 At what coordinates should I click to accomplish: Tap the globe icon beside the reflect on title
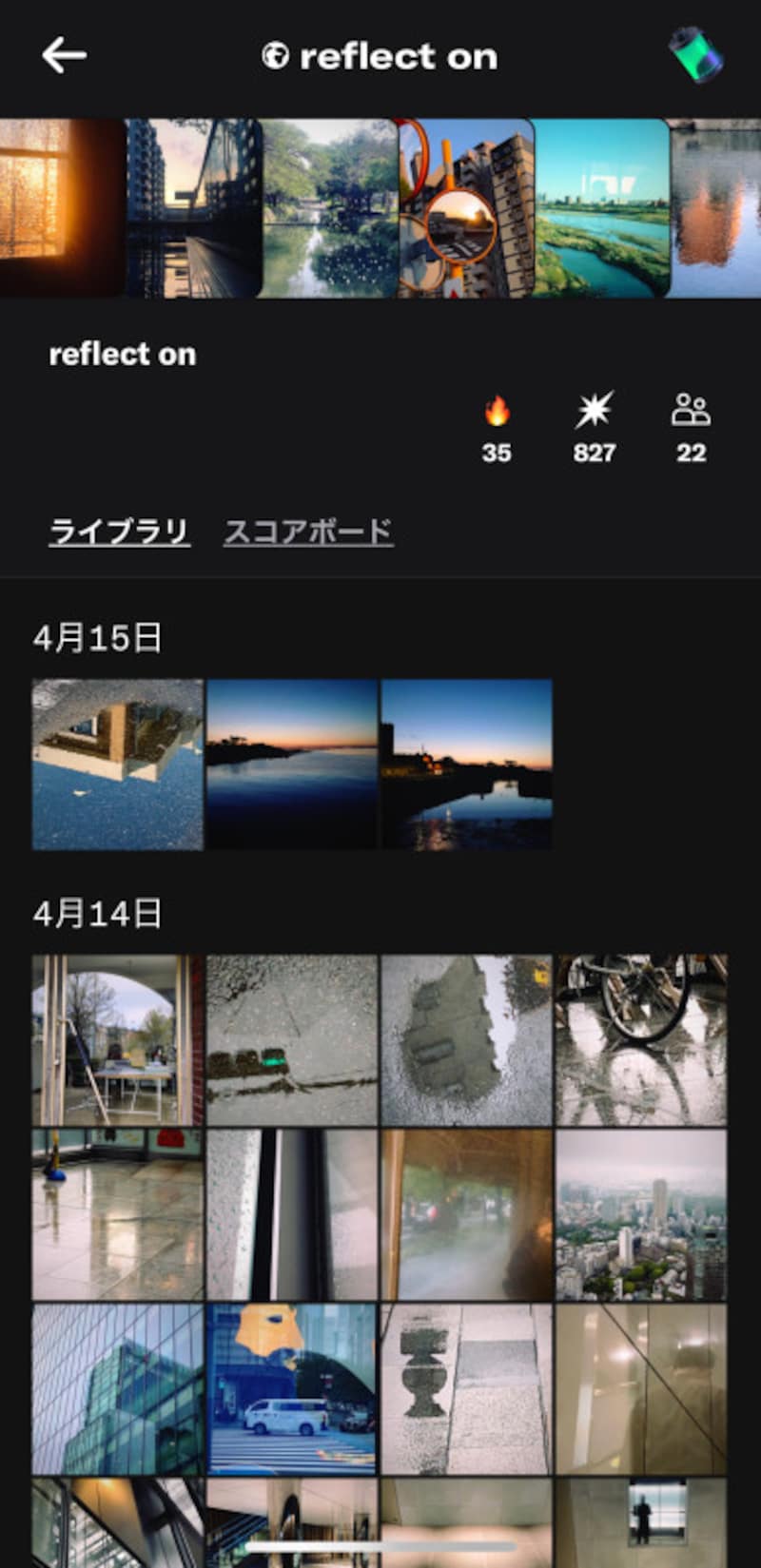[x=276, y=54]
